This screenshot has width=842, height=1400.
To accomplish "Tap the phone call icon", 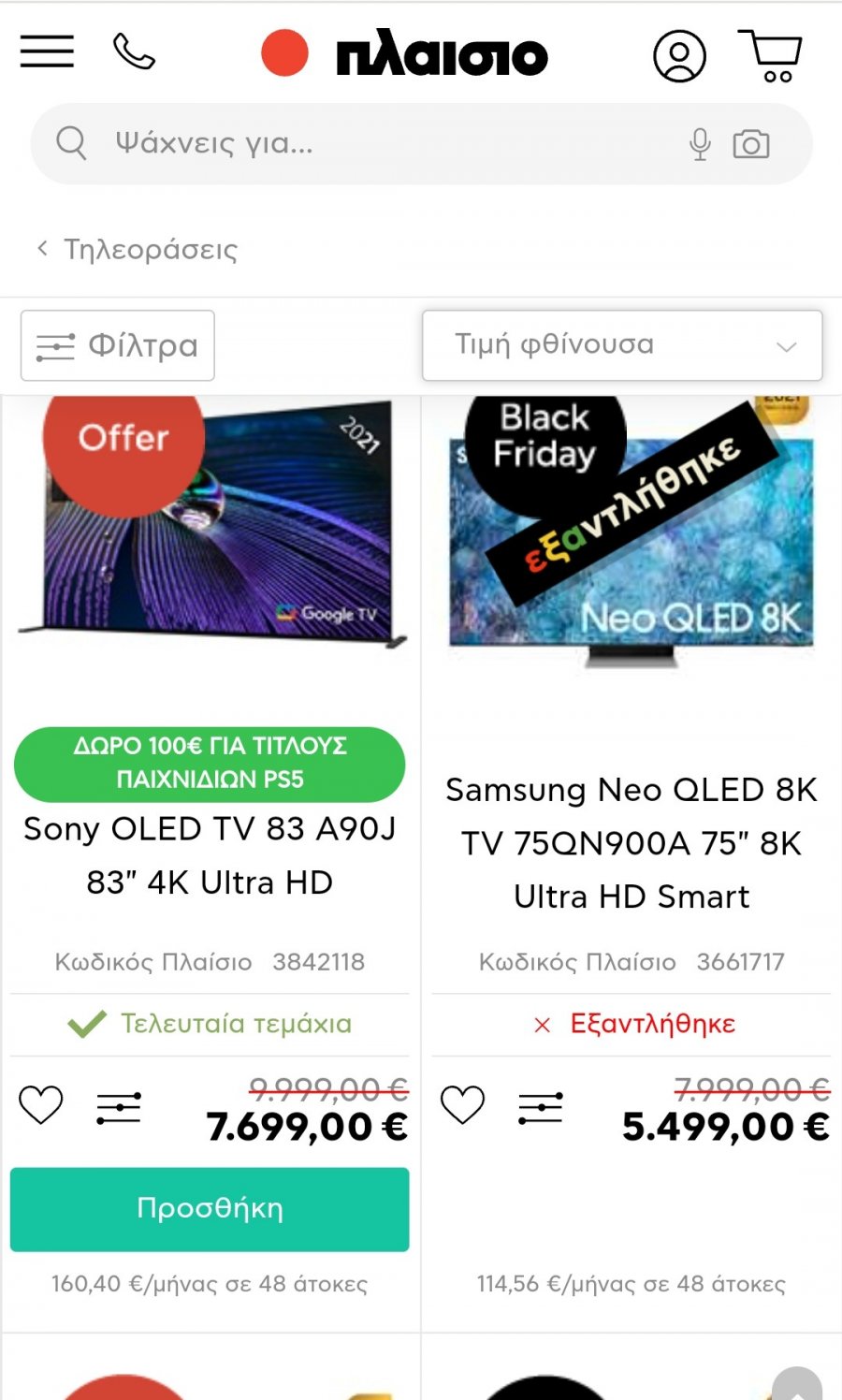I will click(134, 52).
